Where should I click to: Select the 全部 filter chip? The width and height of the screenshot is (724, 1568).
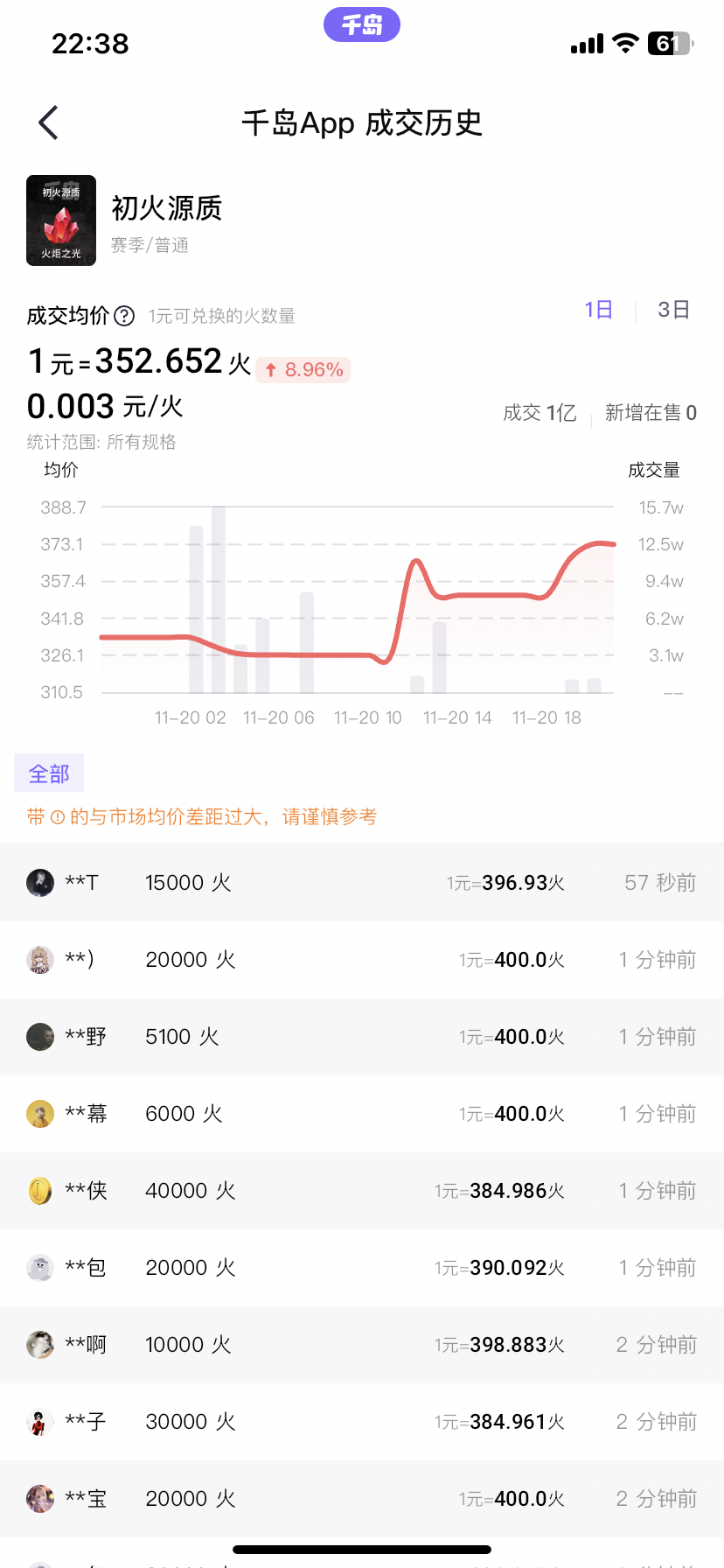click(x=49, y=773)
